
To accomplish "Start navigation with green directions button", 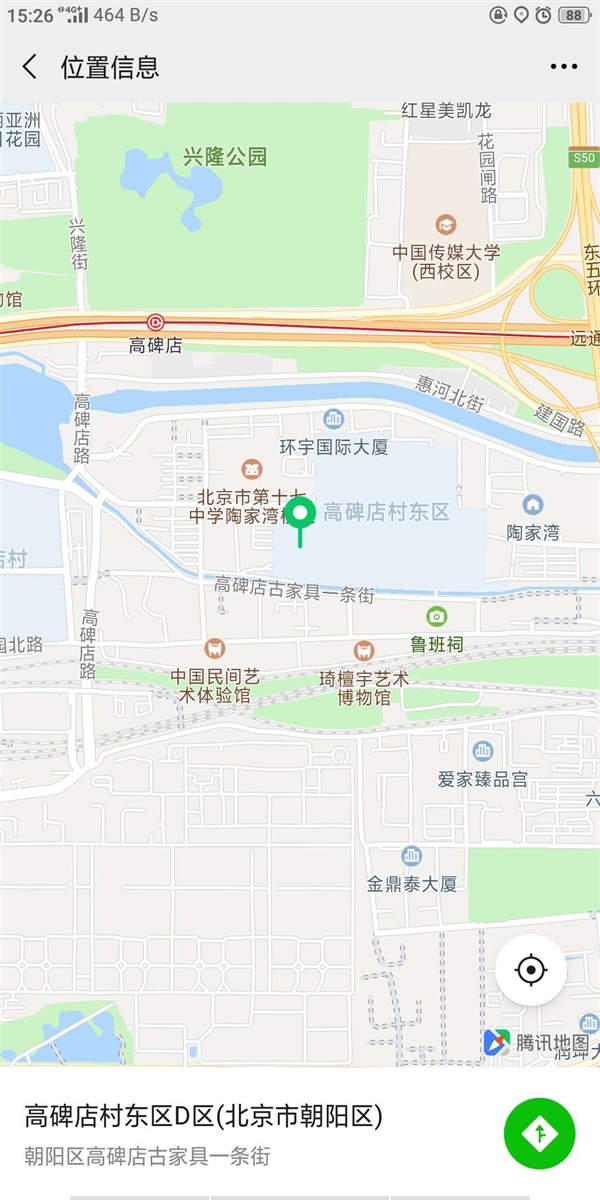I will coord(540,1133).
